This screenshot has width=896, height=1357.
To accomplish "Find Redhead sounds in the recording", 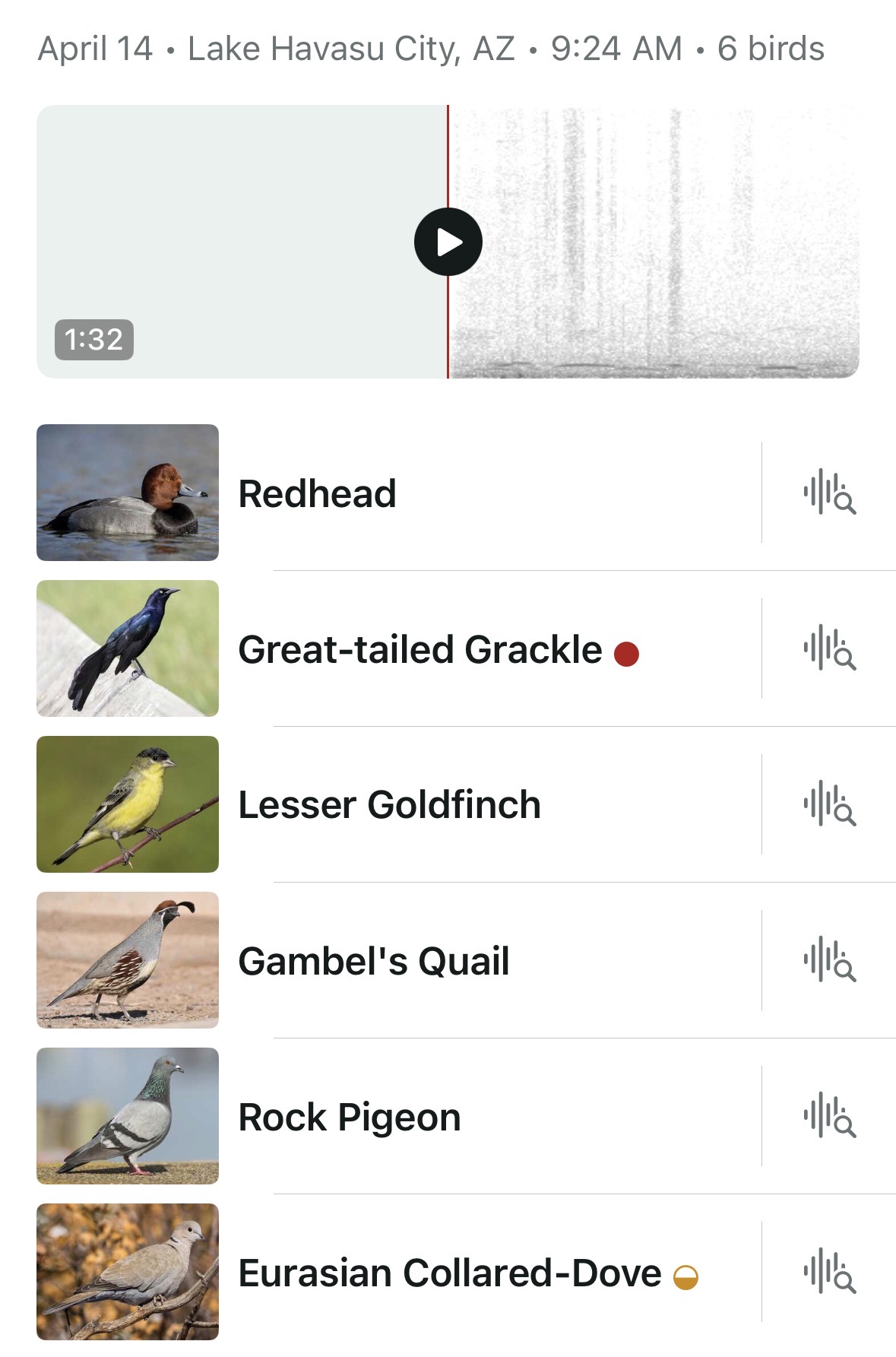I will (829, 493).
